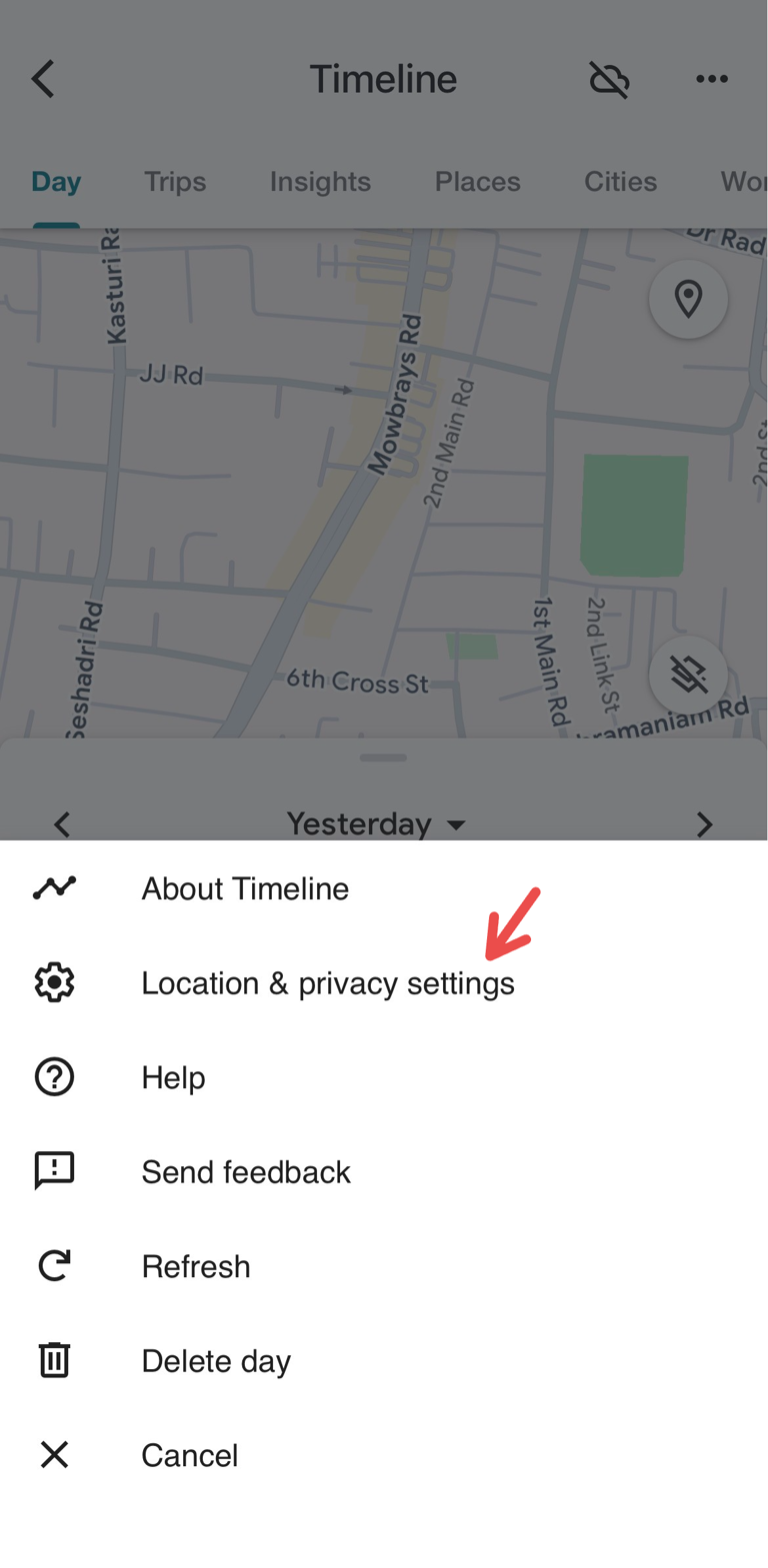Go to previous day with left chevron
The image size is (768, 1568).
click(x=62, y=823)
